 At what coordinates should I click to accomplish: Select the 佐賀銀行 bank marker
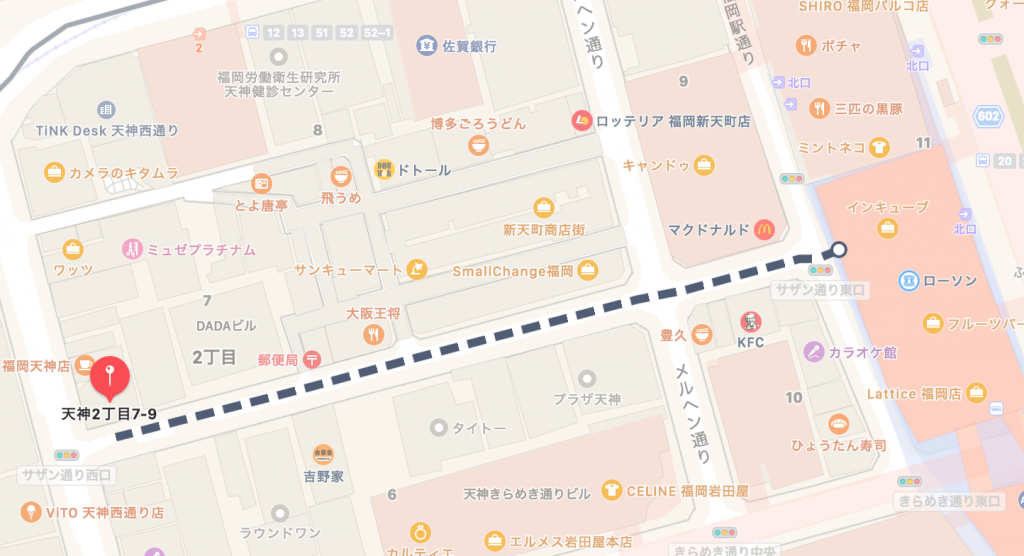(427, 46)
